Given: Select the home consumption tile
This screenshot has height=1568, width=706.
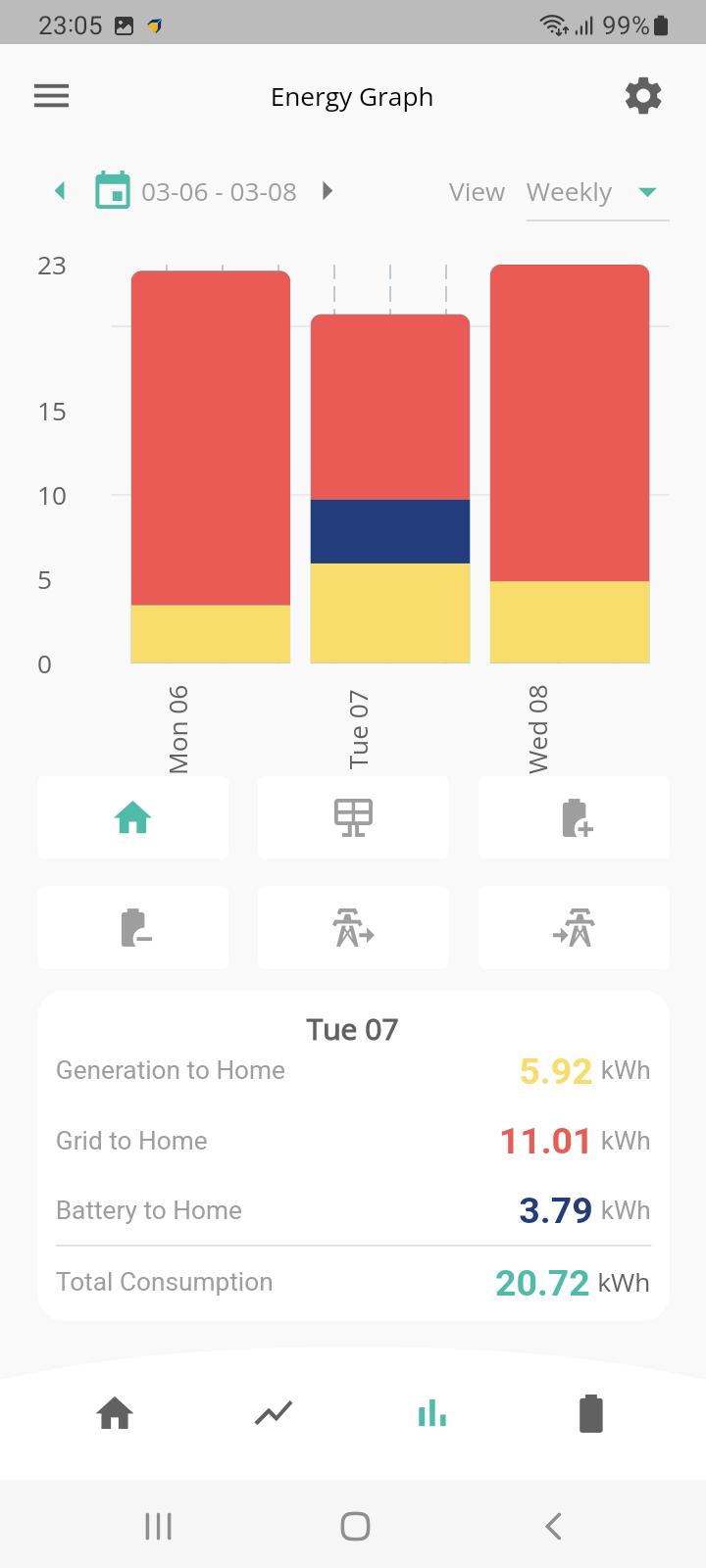Looking at the screenshot, I should 132,817.
